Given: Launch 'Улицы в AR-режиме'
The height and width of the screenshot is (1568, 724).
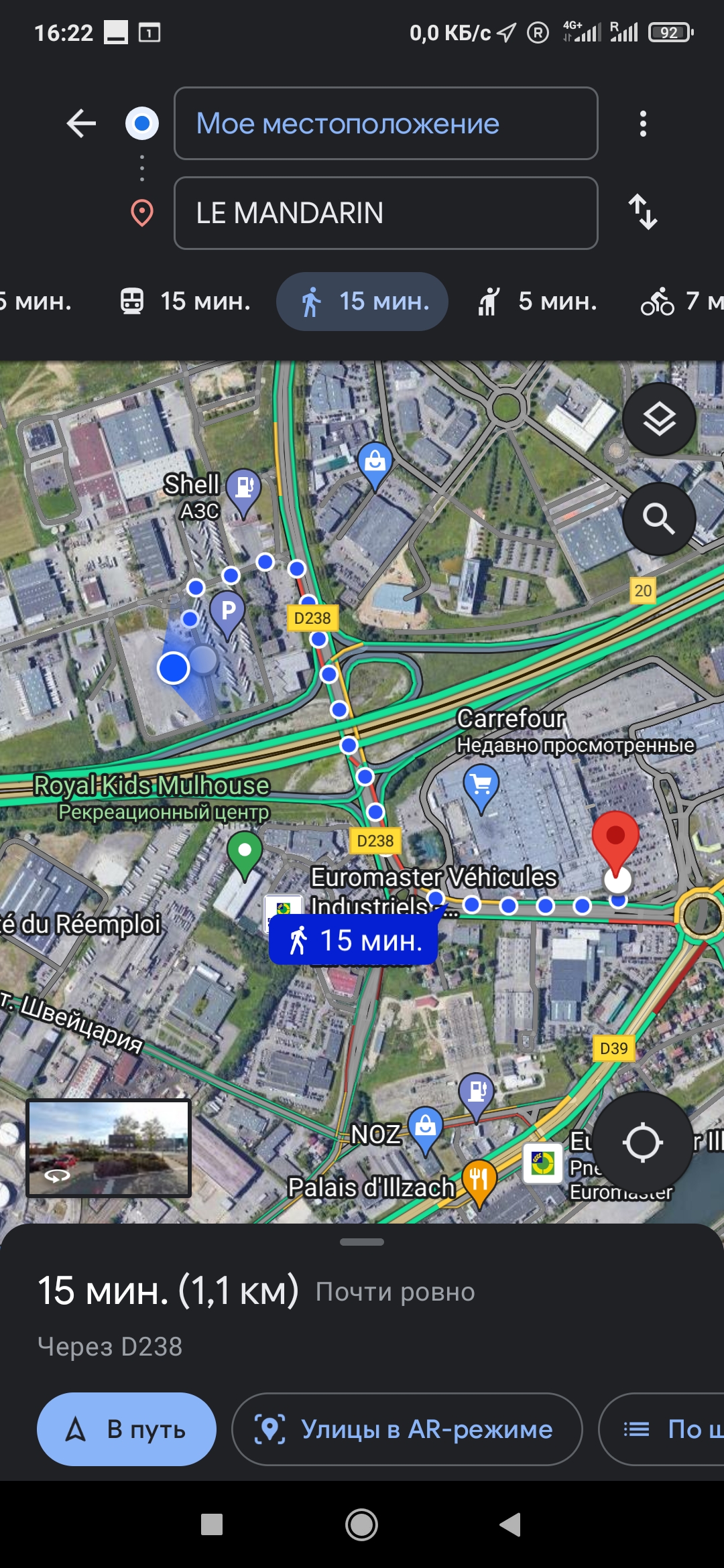Looking at the screenshot, I should (406, 1429).
